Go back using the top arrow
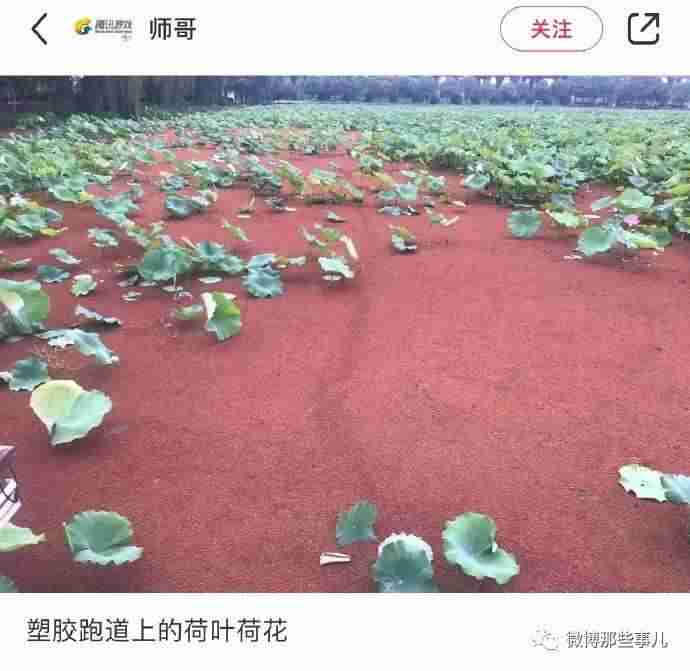Image resolution: width=690 pixels, height=671 pixels. coord(40,29)
